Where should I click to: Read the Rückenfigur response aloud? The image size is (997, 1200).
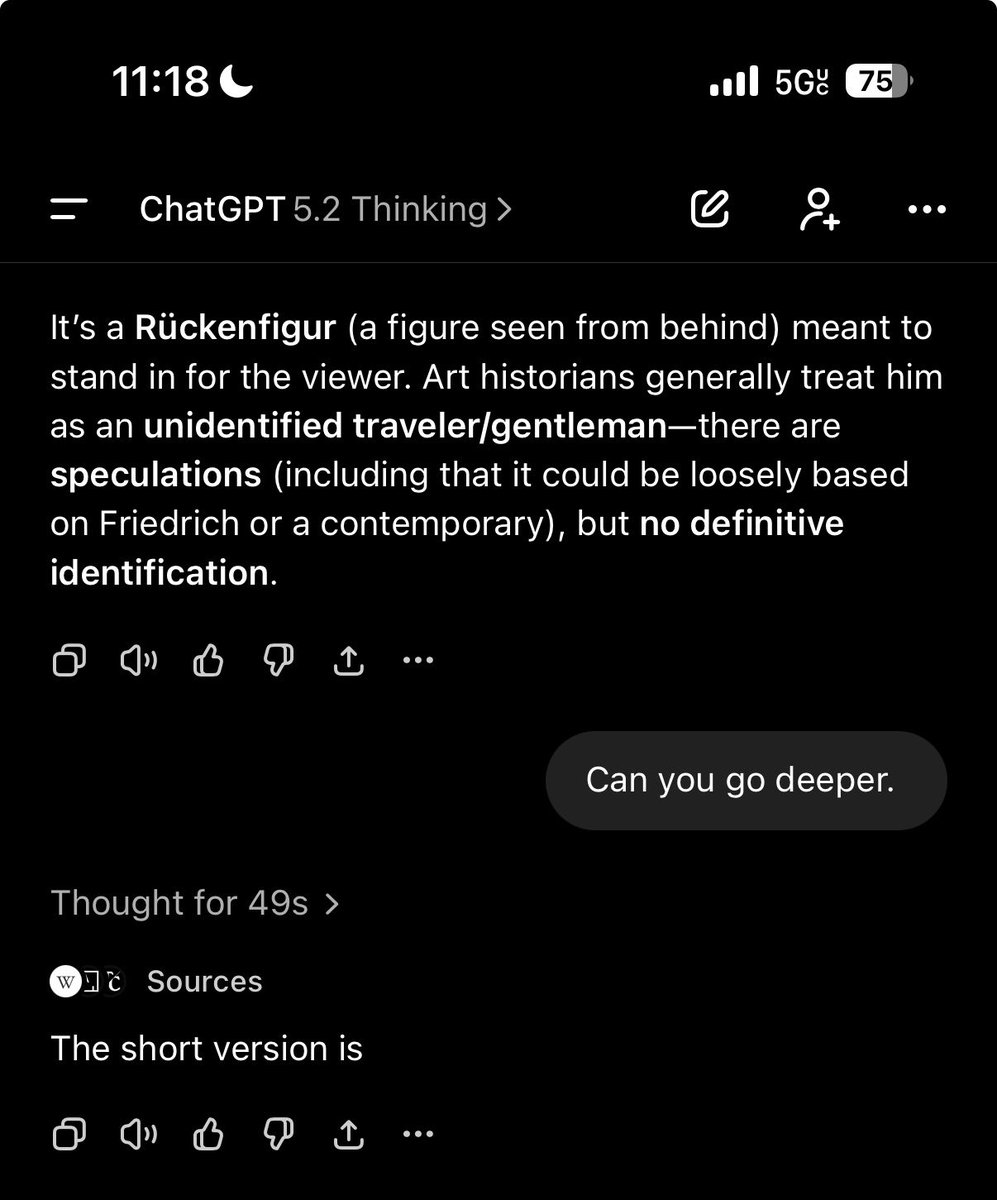pos(139,660)
